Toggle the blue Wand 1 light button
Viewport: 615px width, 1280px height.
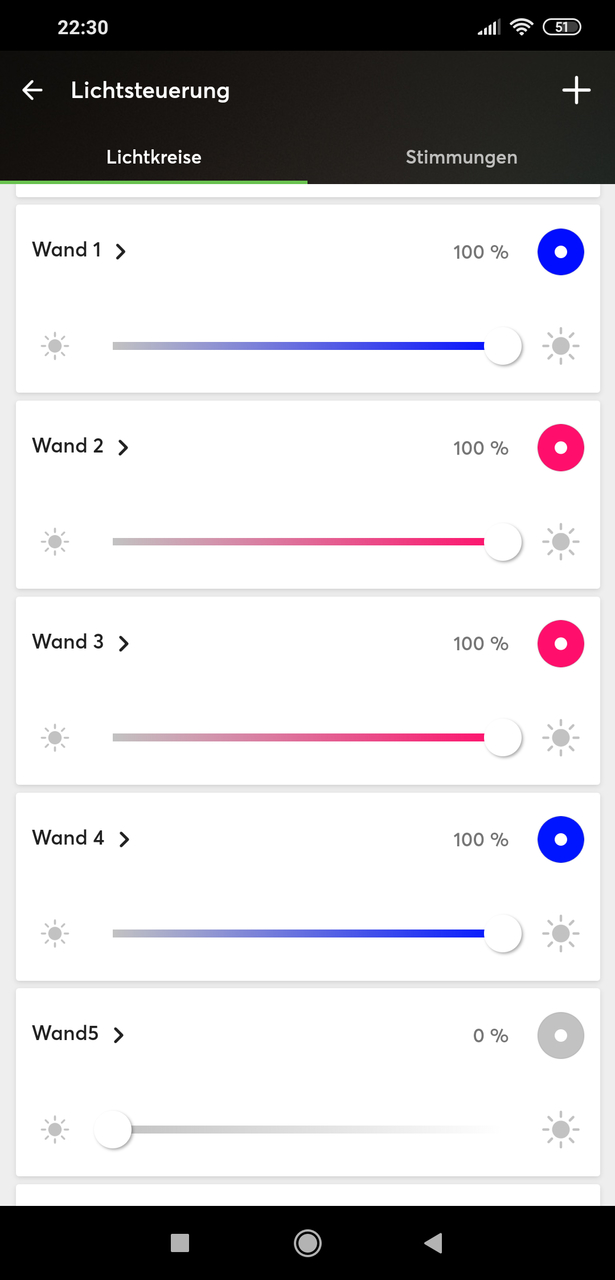click(561, 252)
